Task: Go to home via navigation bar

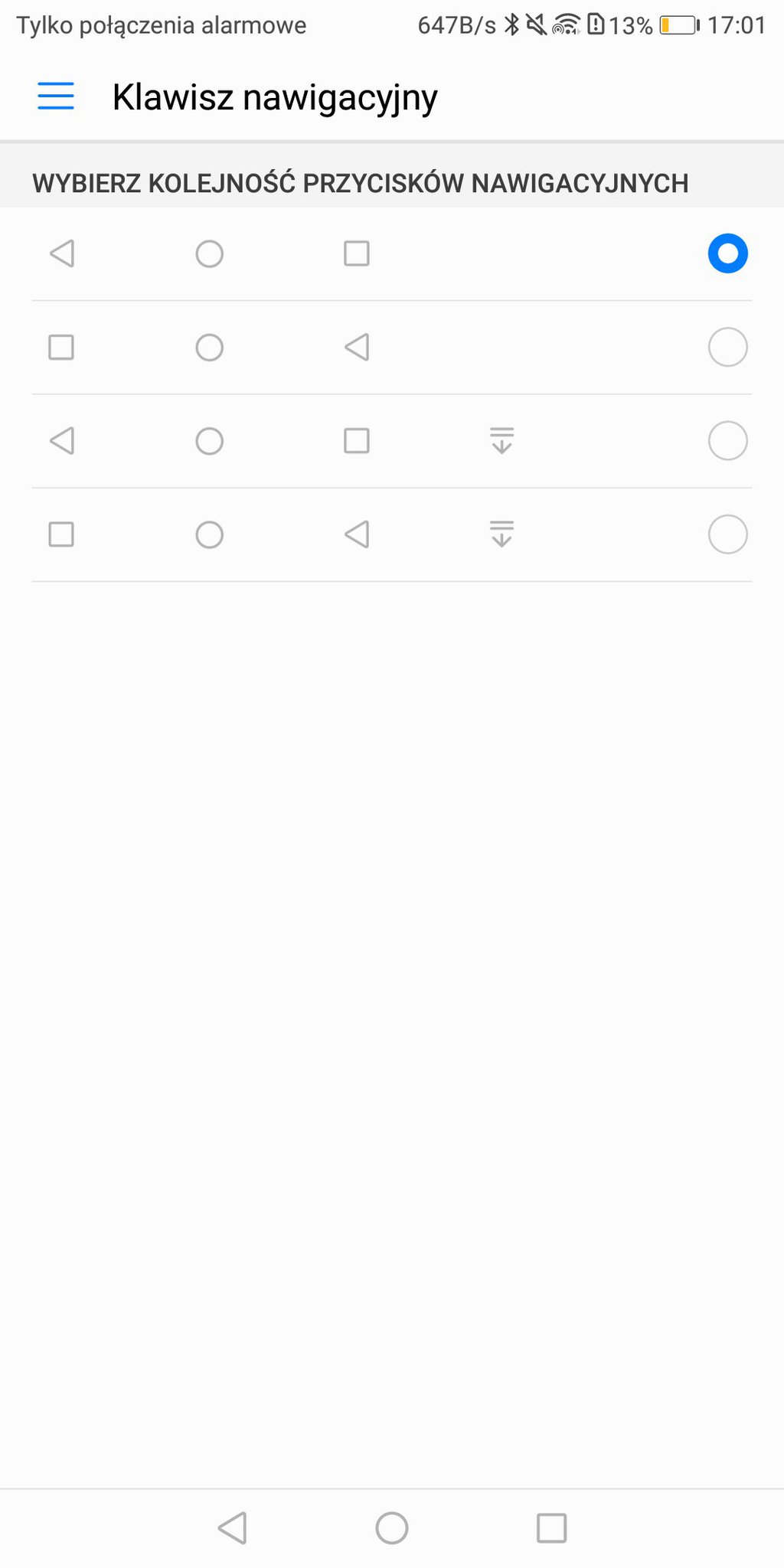Action: point(392,1528)
